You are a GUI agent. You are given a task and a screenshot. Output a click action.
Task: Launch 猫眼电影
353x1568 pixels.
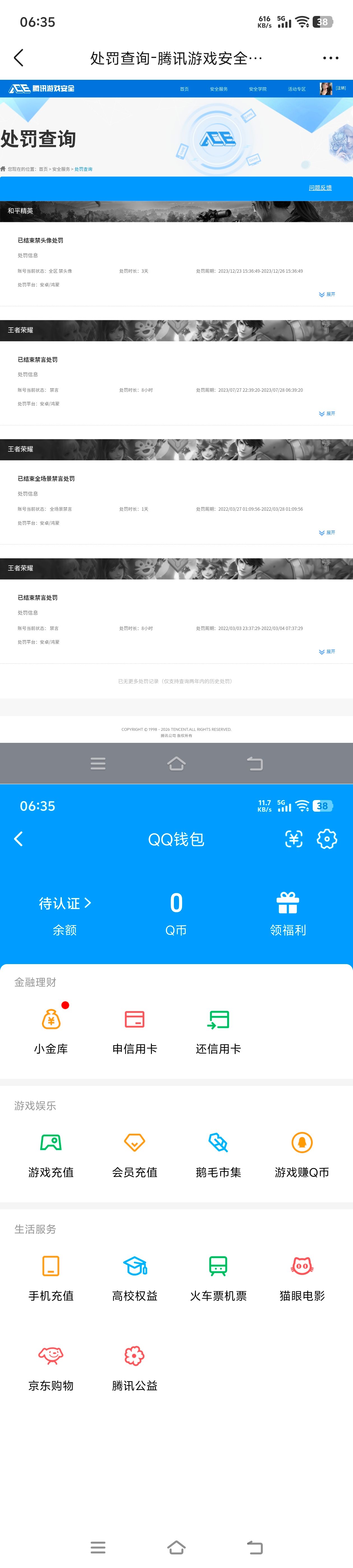pyautogui.click(x=302, y=1278)
